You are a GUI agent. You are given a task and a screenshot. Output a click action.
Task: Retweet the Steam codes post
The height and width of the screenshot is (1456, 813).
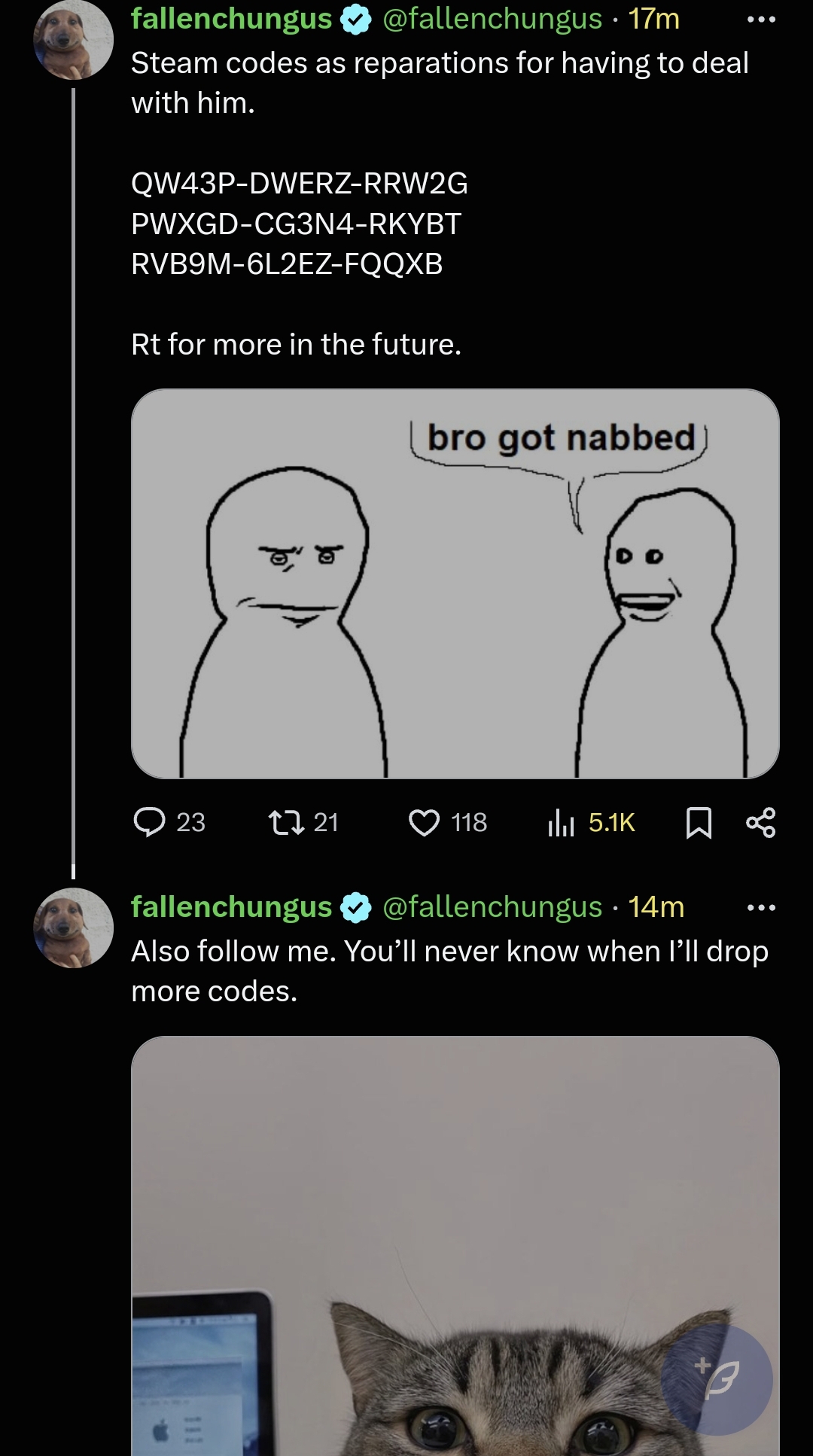287,822
